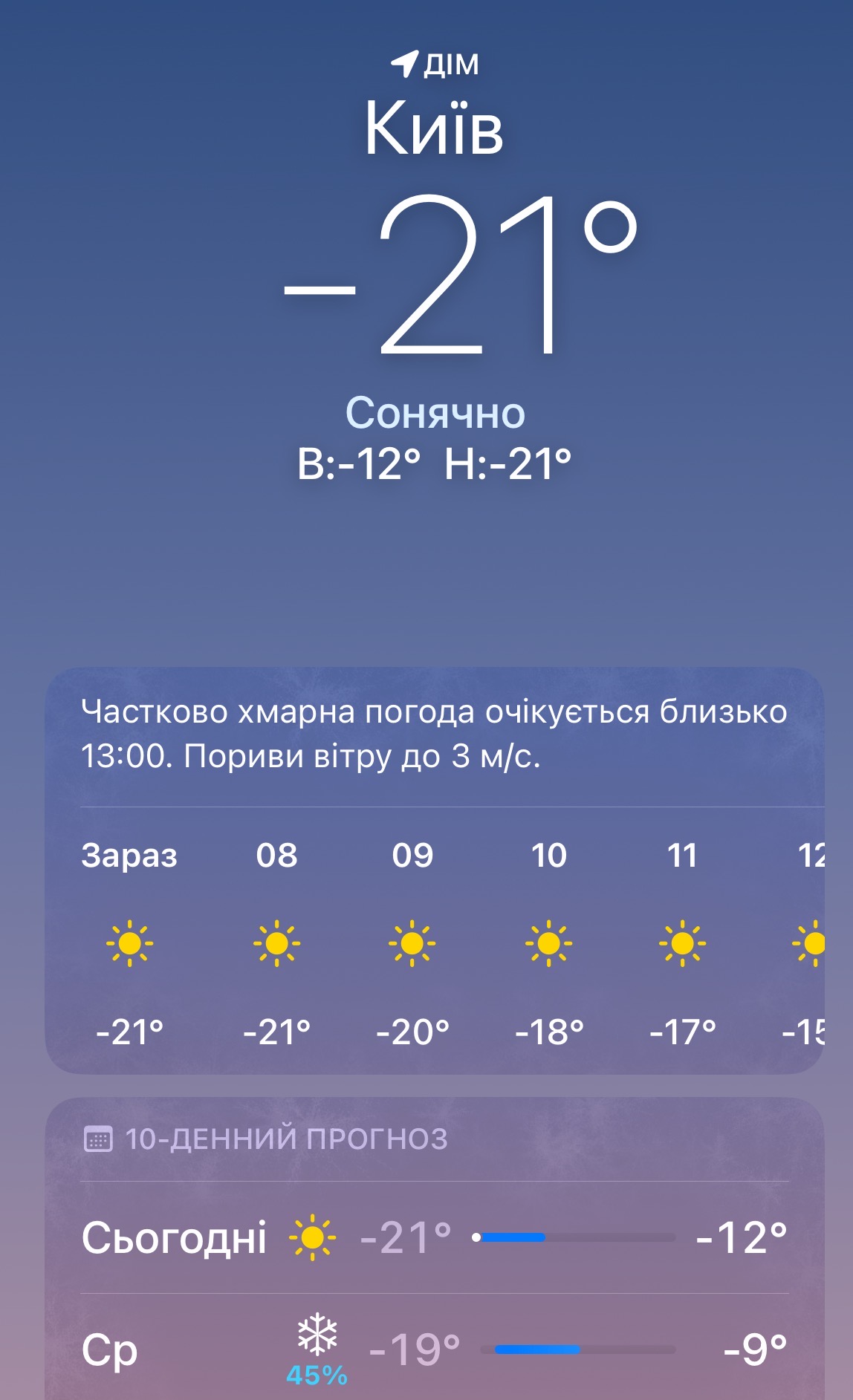Open the hourly forecast card
Screen dimensions: 853x1400
pos(434,943)
